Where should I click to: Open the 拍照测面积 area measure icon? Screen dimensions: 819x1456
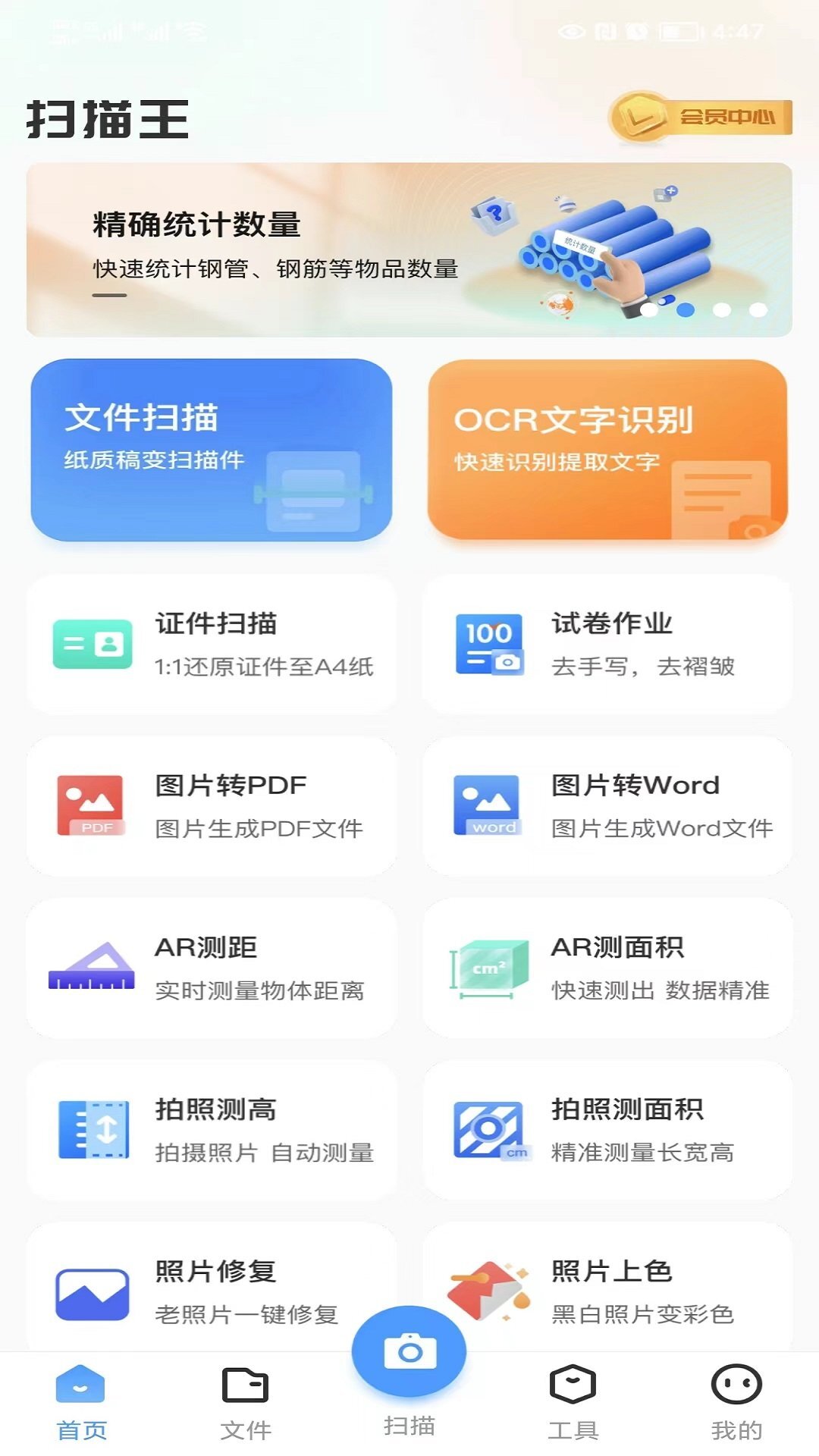click(488, 1129)
